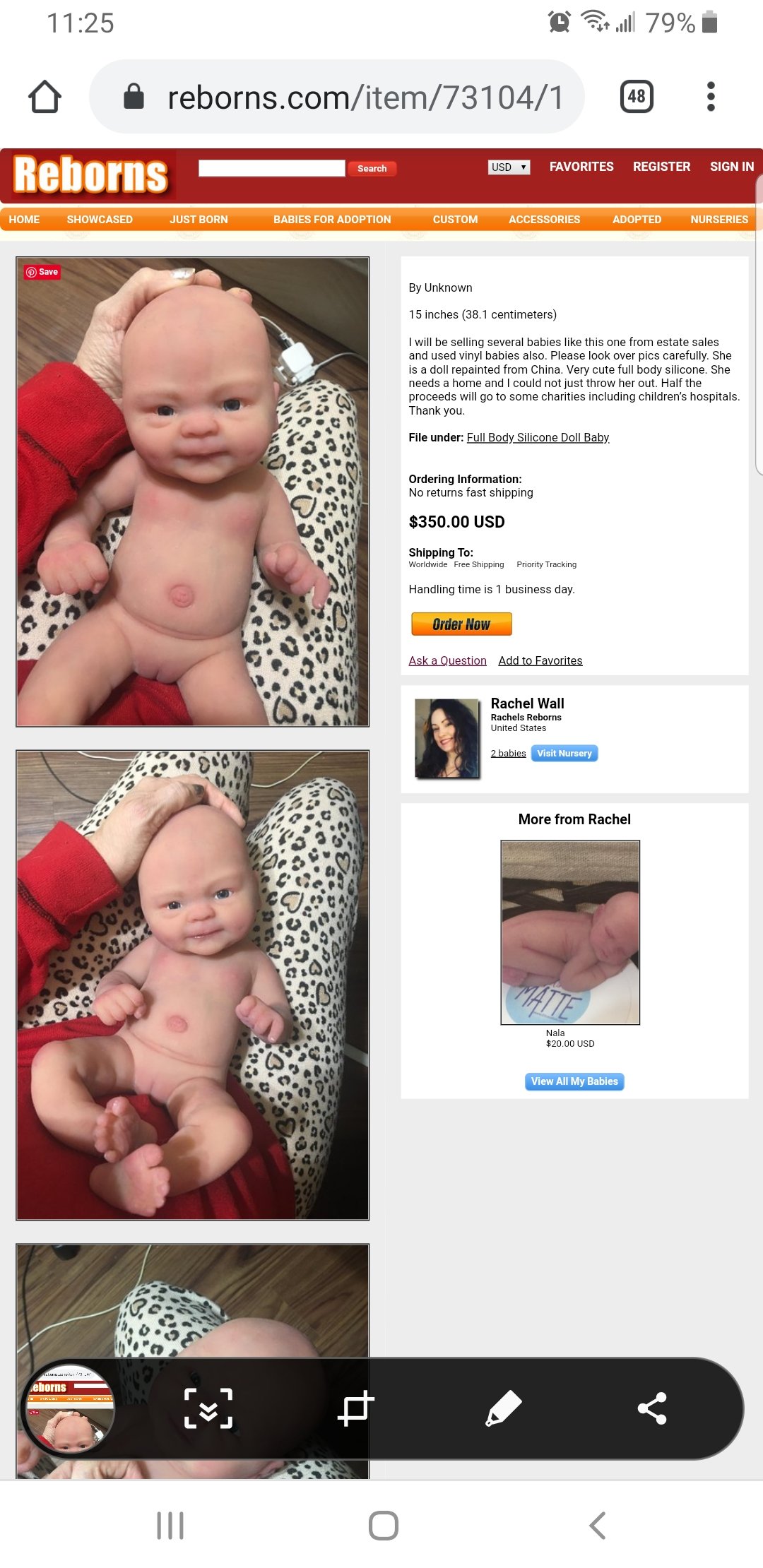
Task: Open the Full Body Silicone Doll Baby link
Action: 538,438
